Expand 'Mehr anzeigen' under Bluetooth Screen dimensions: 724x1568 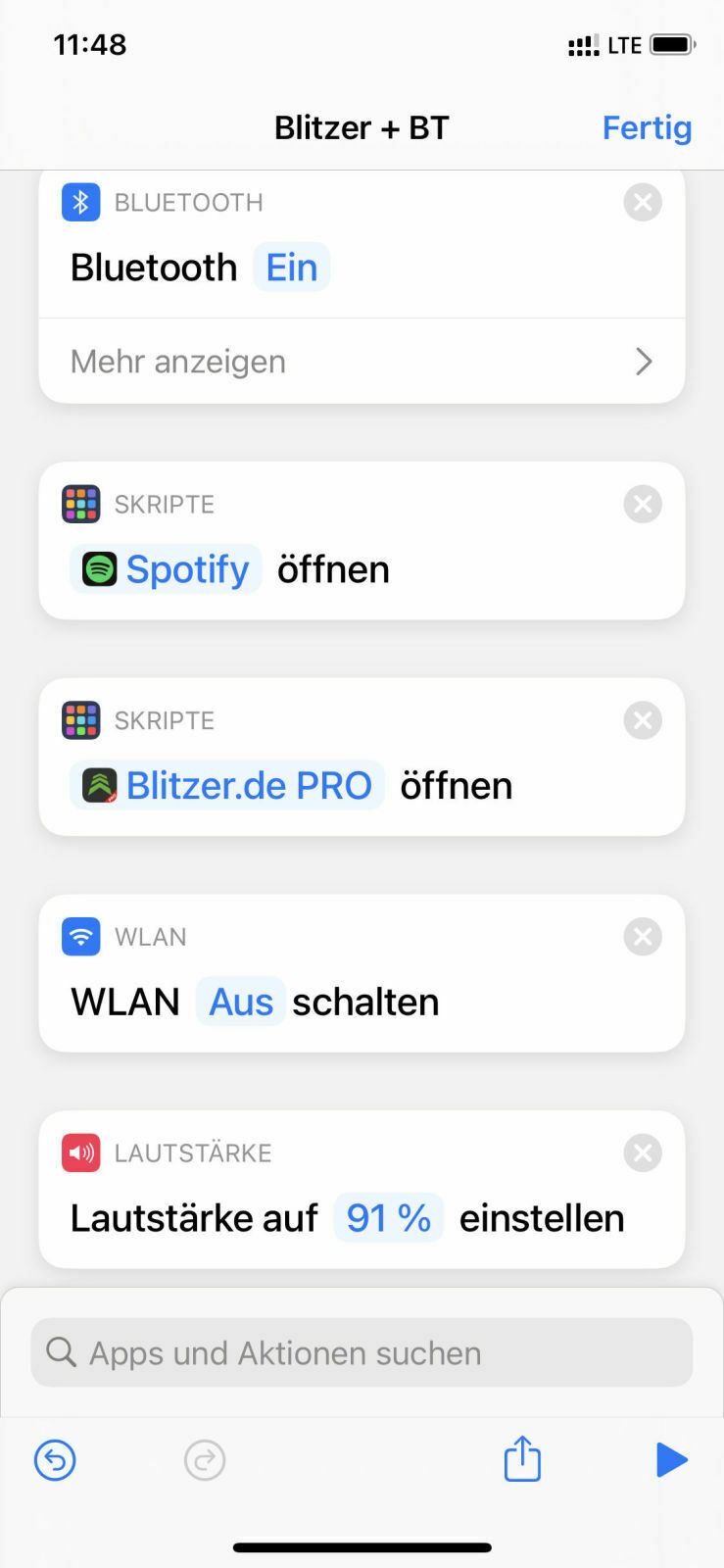[x=177, y=361]
